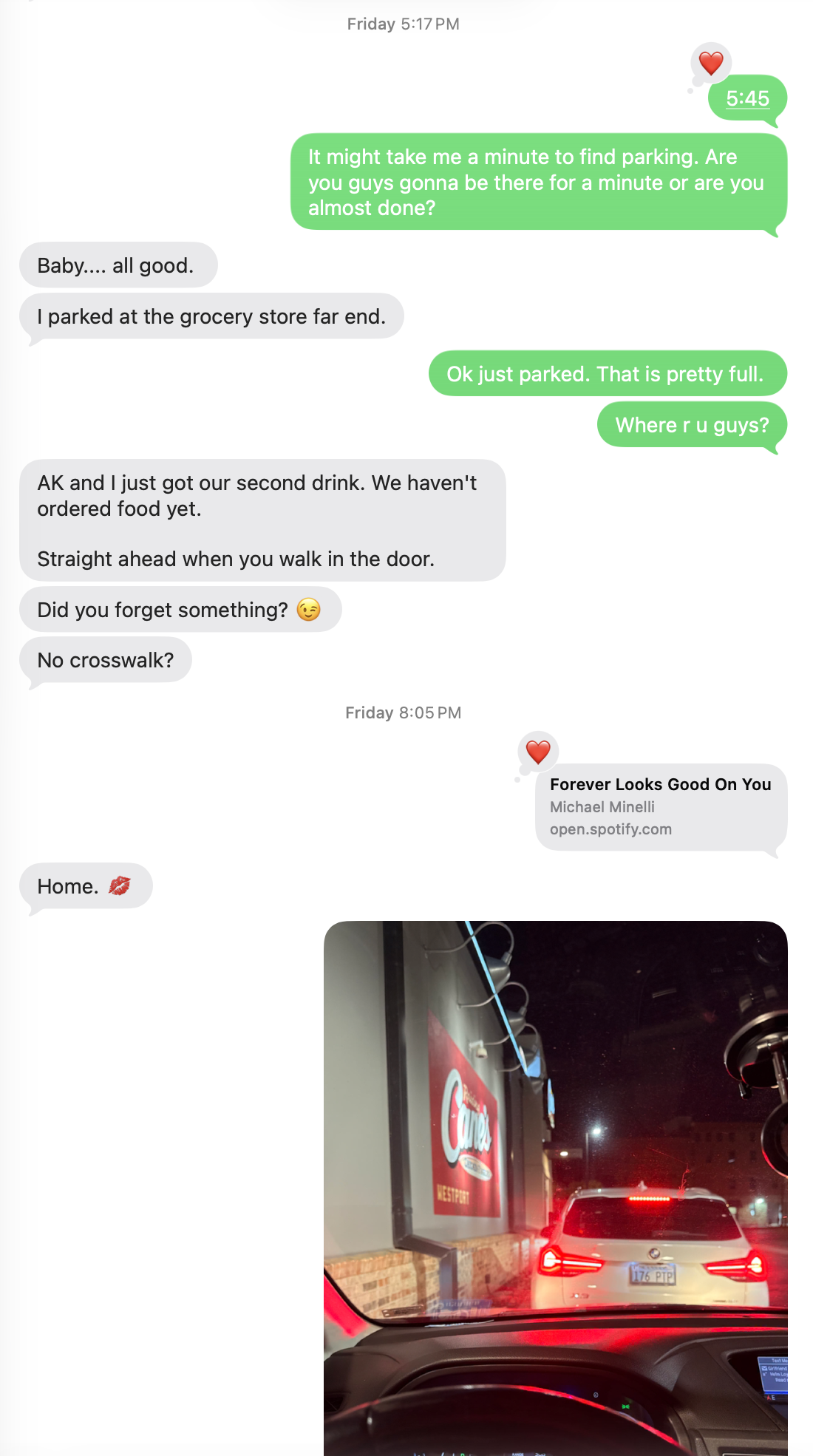Open the Forever Looks Good On You Spotify link

click(661, 806)
